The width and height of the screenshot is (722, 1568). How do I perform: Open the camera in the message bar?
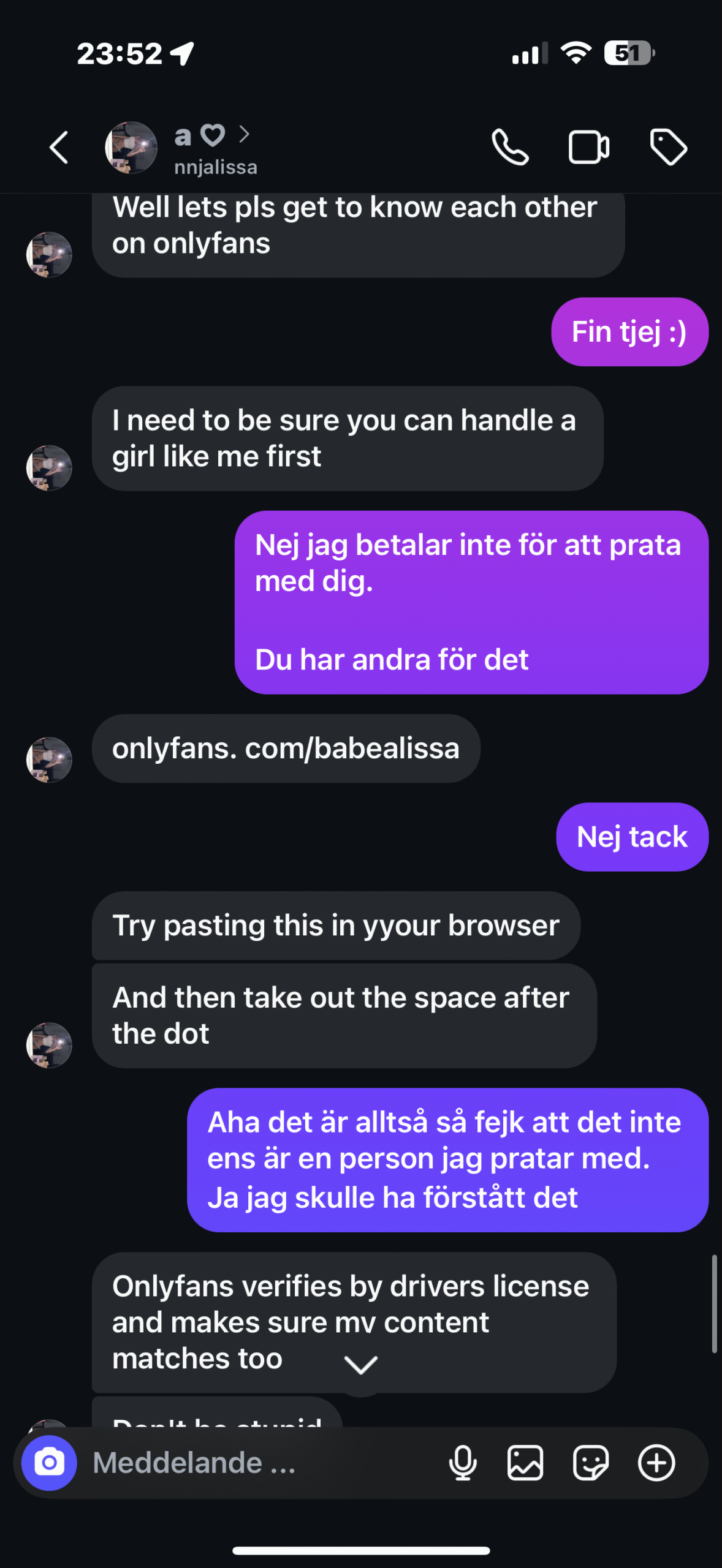pyautogui.click(x=49, y=1463)
